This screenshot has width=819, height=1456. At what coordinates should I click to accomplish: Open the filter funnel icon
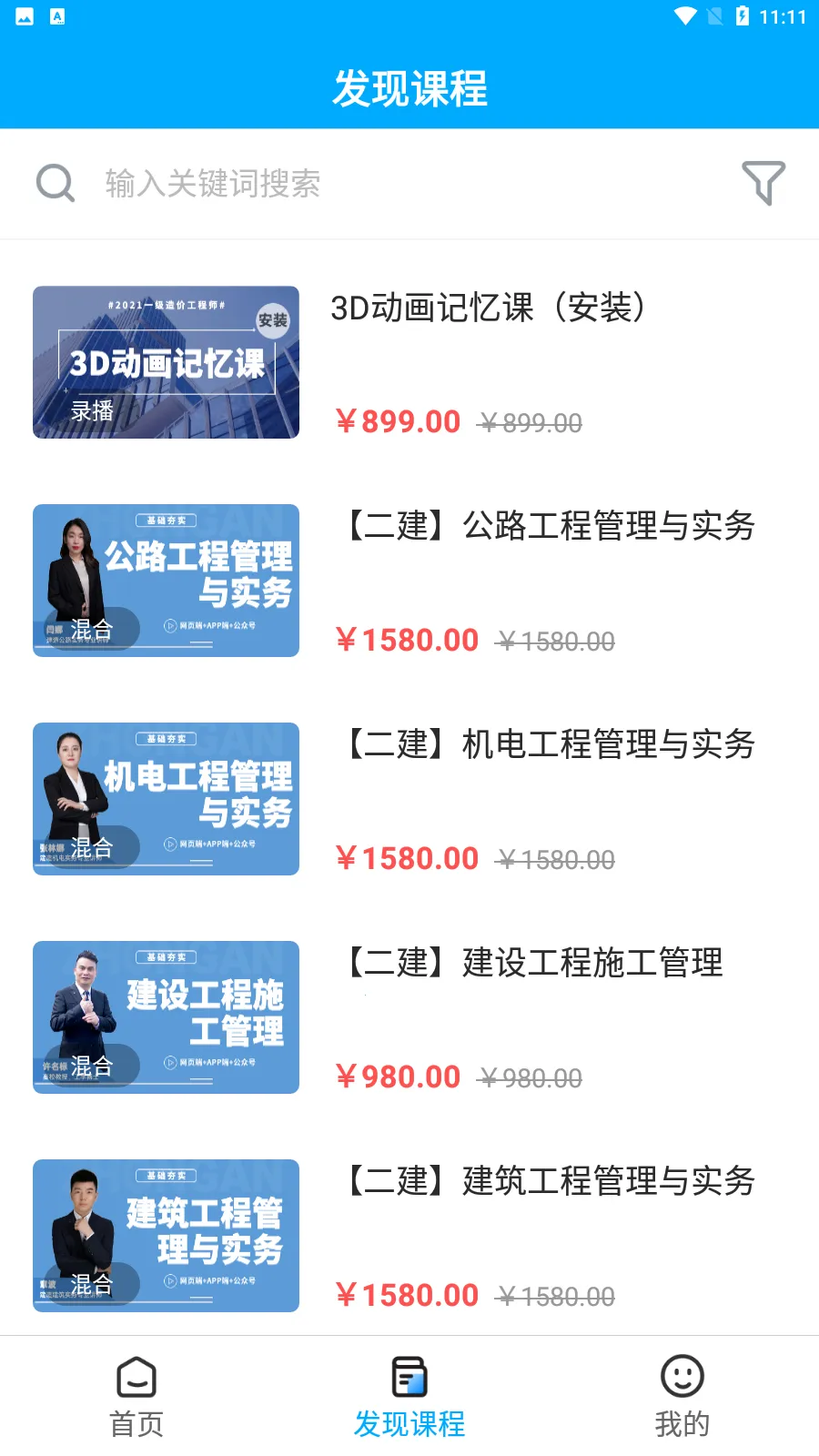coord(763,183)
